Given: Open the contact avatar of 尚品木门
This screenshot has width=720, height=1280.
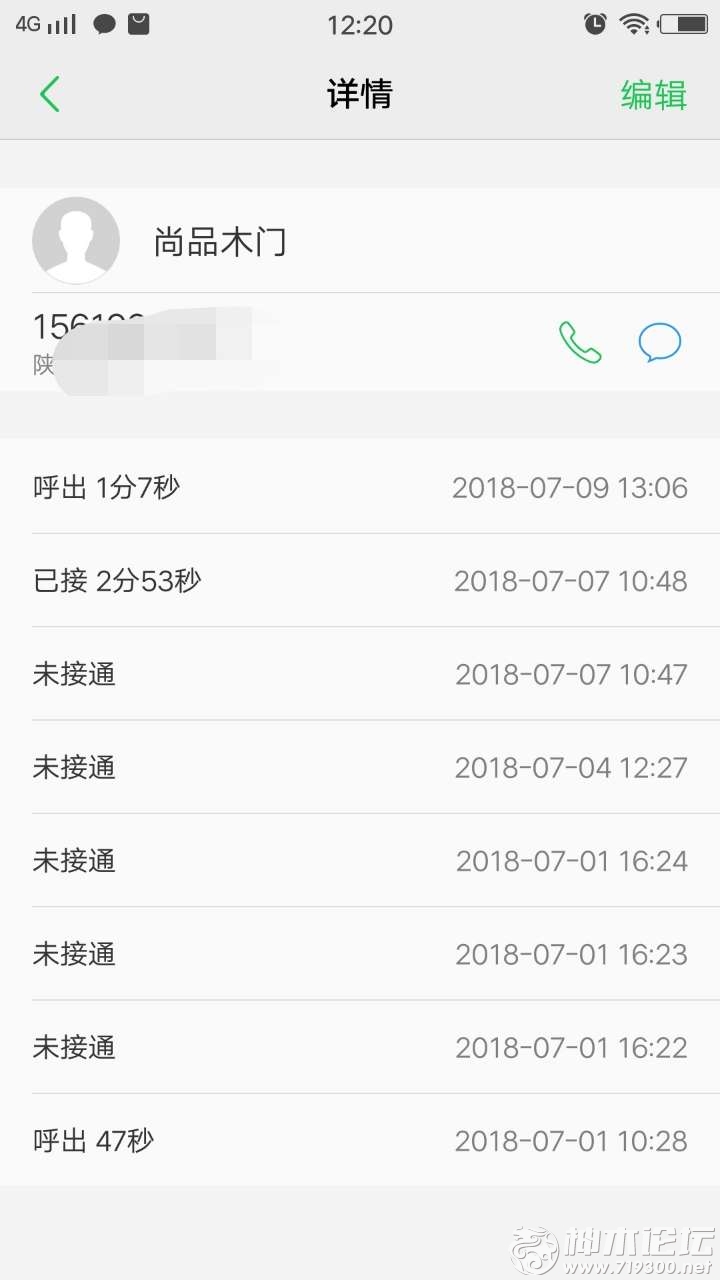Looking at the screenshot, I should click(x=76, y=240).
